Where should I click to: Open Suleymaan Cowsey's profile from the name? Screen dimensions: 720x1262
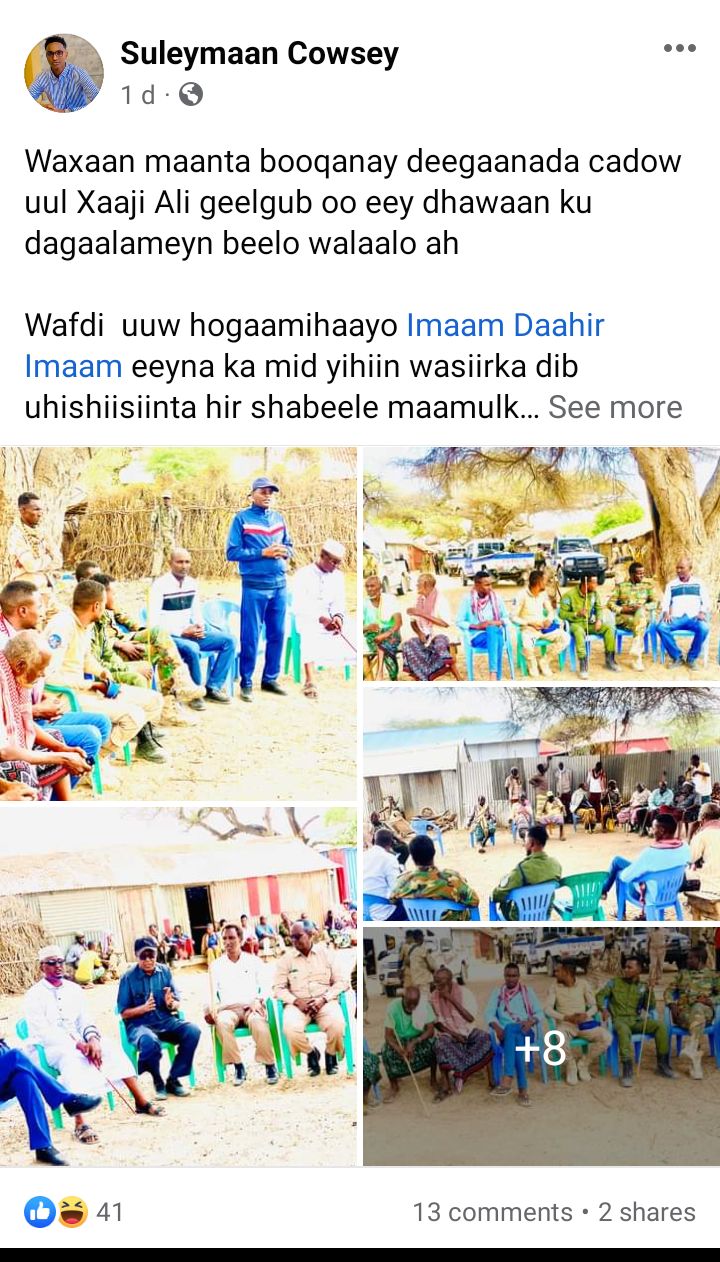(x=259, y=54)
